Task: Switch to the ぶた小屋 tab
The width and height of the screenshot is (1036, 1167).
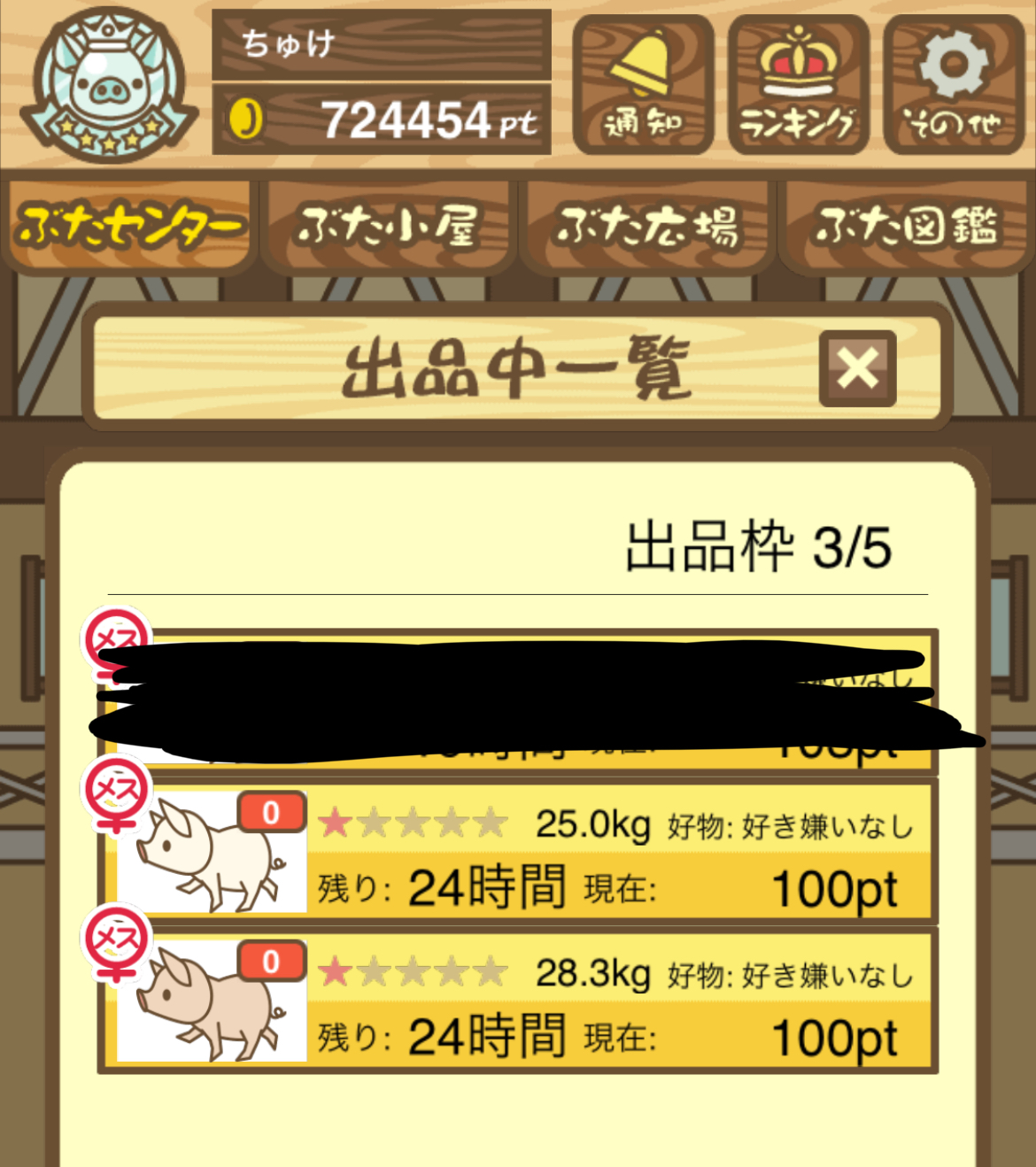Action: [389, 227]
